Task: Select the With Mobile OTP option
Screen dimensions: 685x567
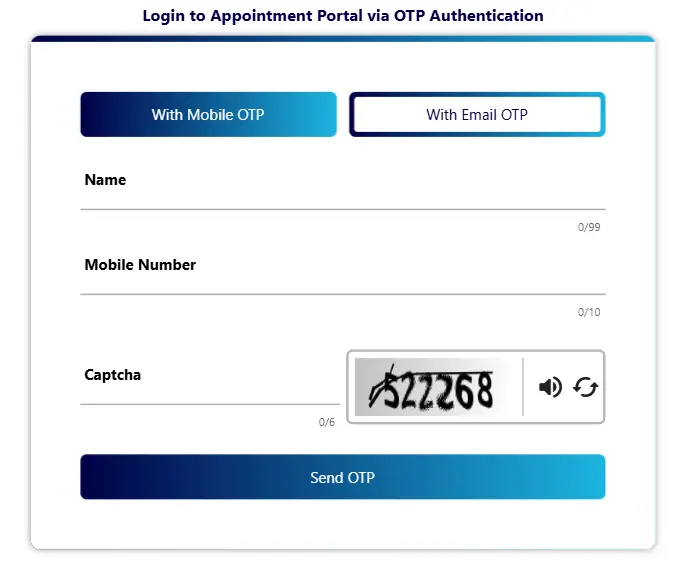Action: 208,115
